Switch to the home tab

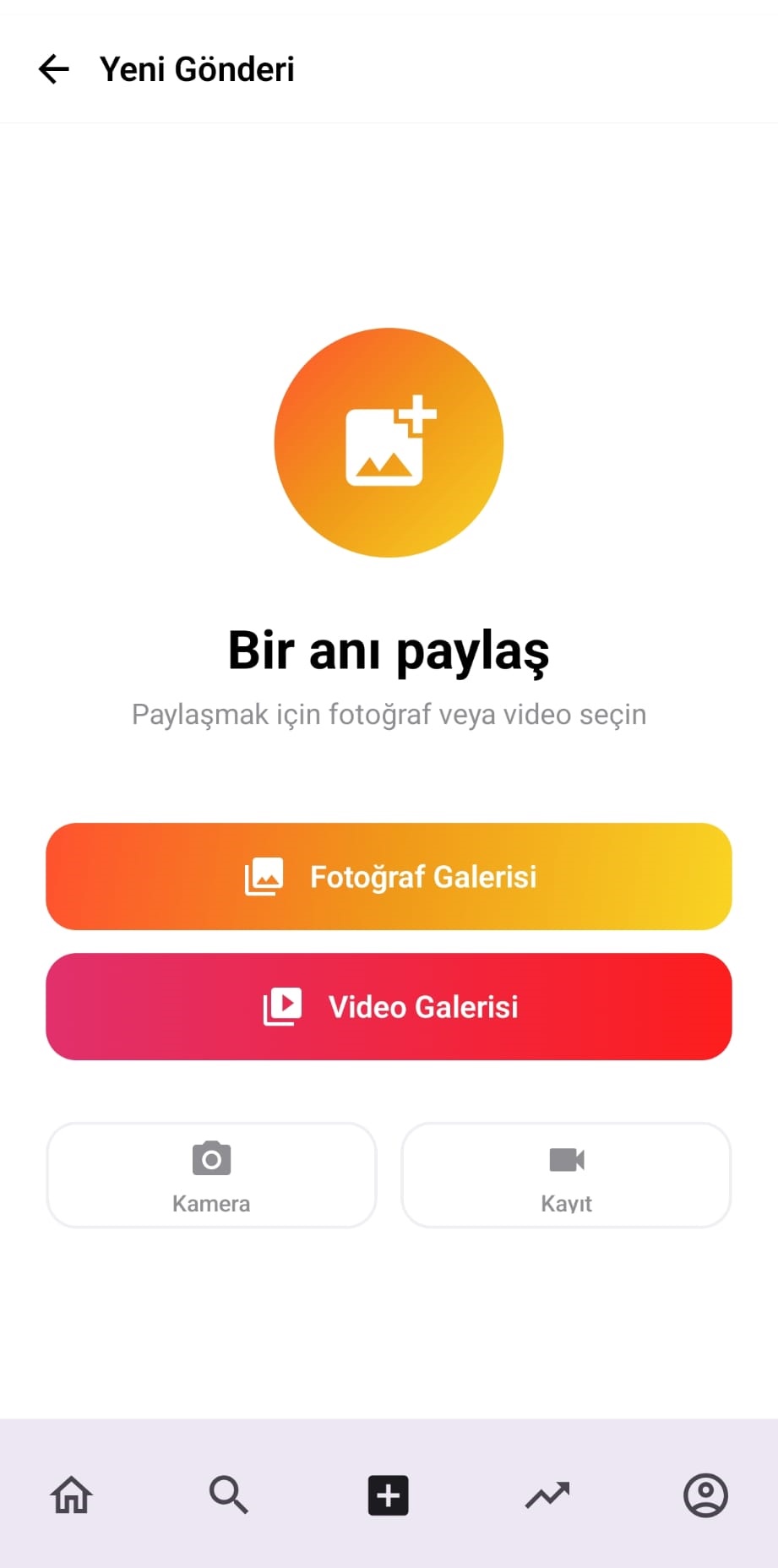(72, 1495)
